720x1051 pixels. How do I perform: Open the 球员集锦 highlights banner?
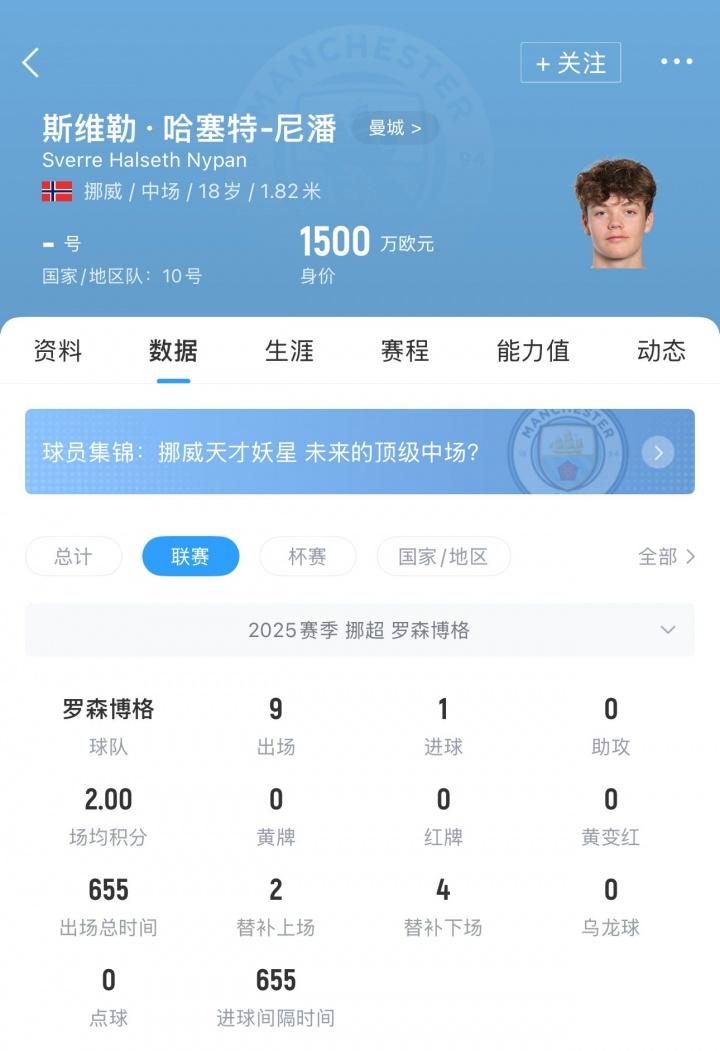(x=360, y=452)
